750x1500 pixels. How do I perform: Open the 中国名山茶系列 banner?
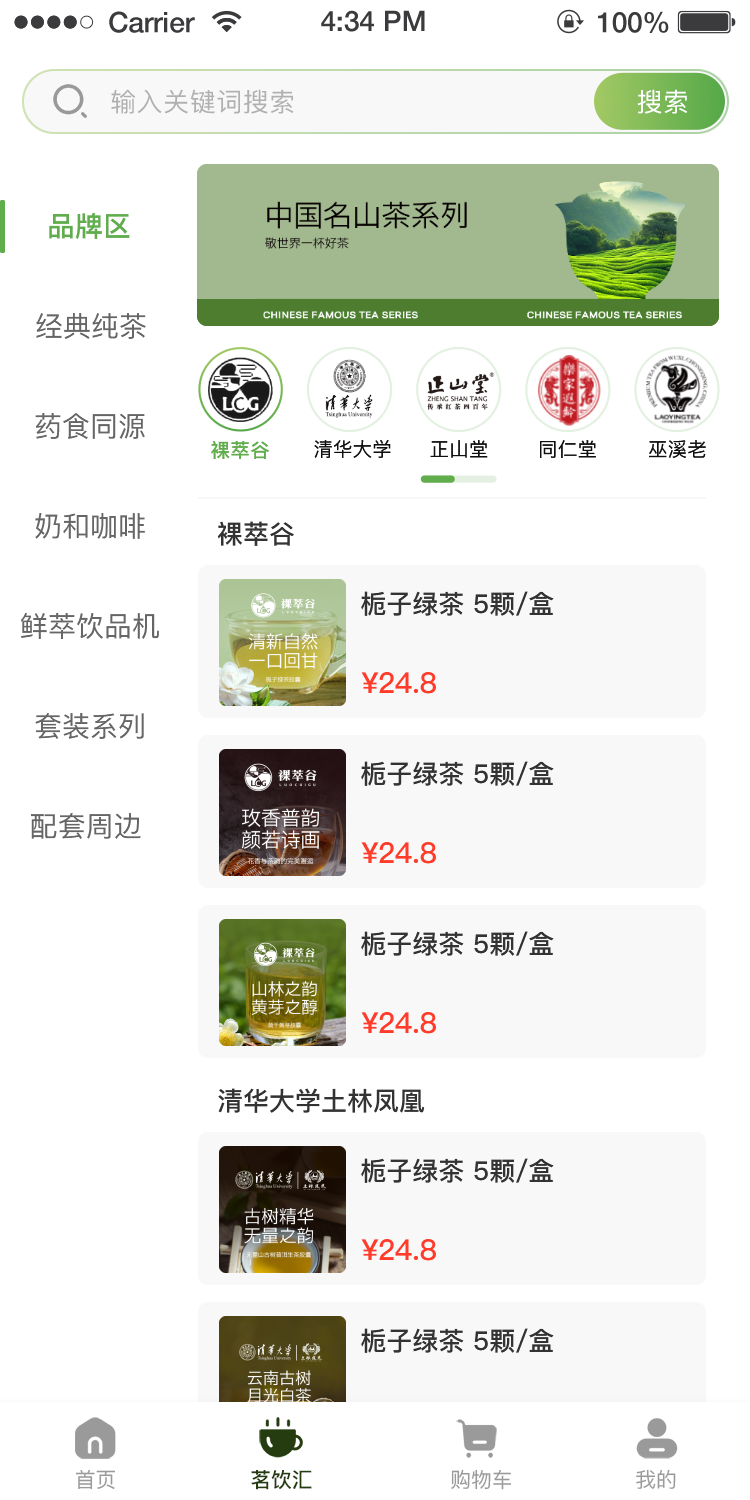click(x=457, y=245)
